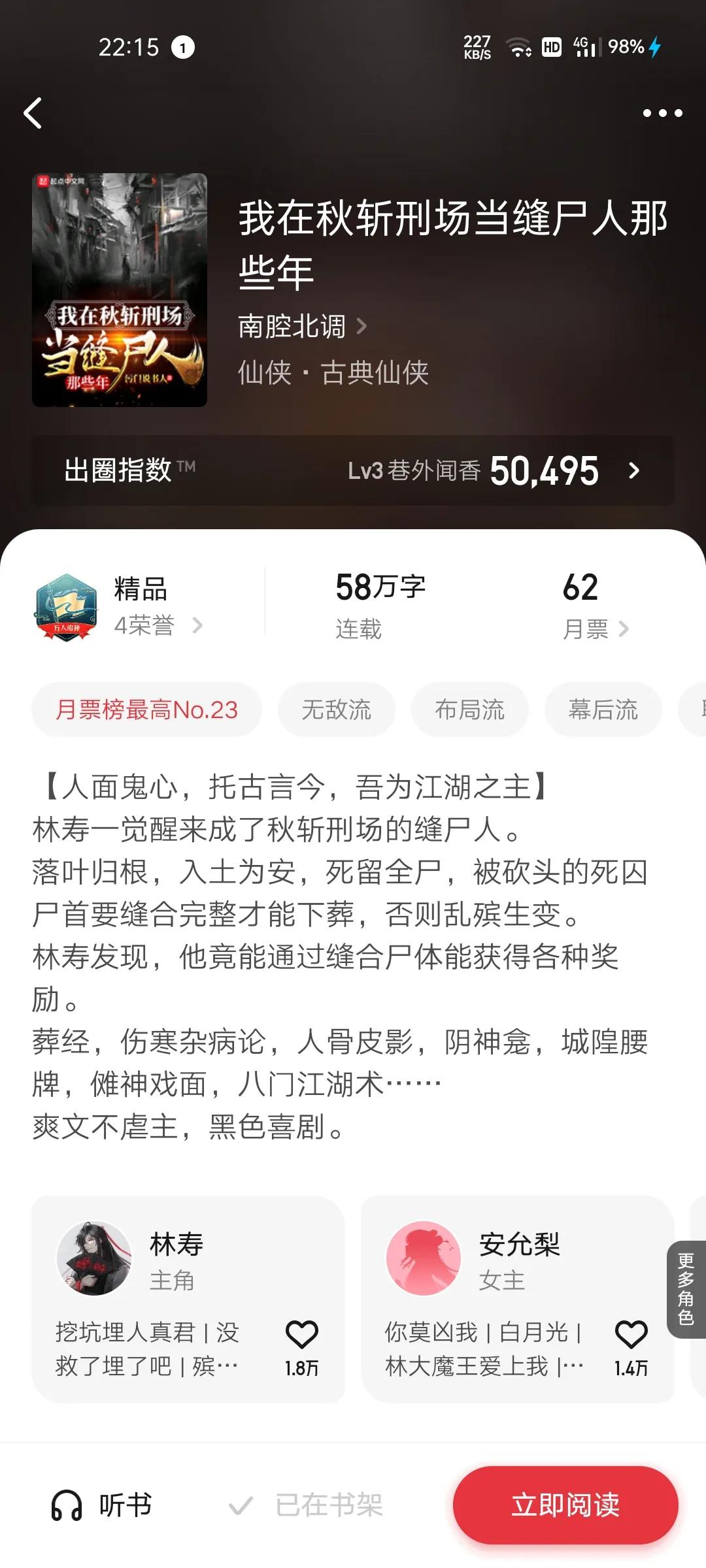This screenshot has width=706, height=1568.
Task: Start reading with 立即阅读
Action: pyautogui.click(x=565, y=1505)
